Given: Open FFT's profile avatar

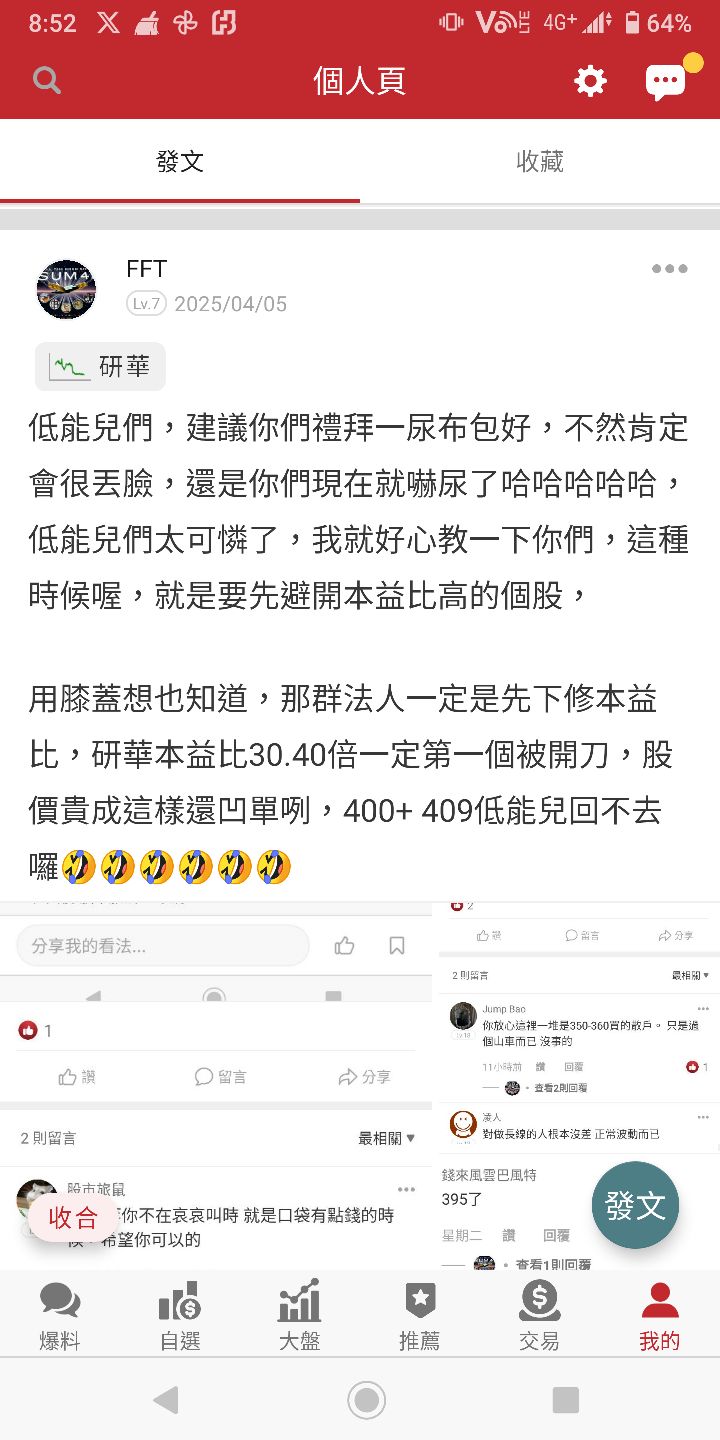Looking at the screenshot, I should (66, 289).
